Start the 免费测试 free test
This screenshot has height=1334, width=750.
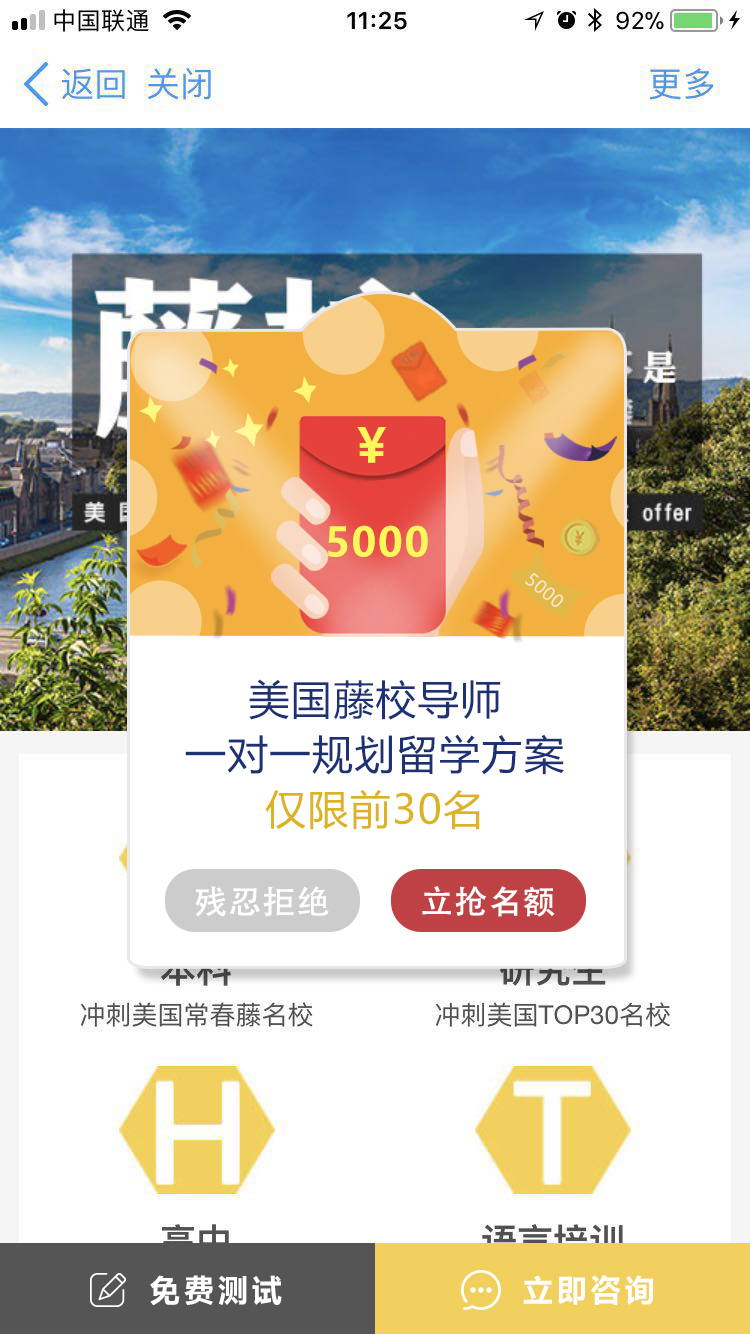click(188, 1289)
